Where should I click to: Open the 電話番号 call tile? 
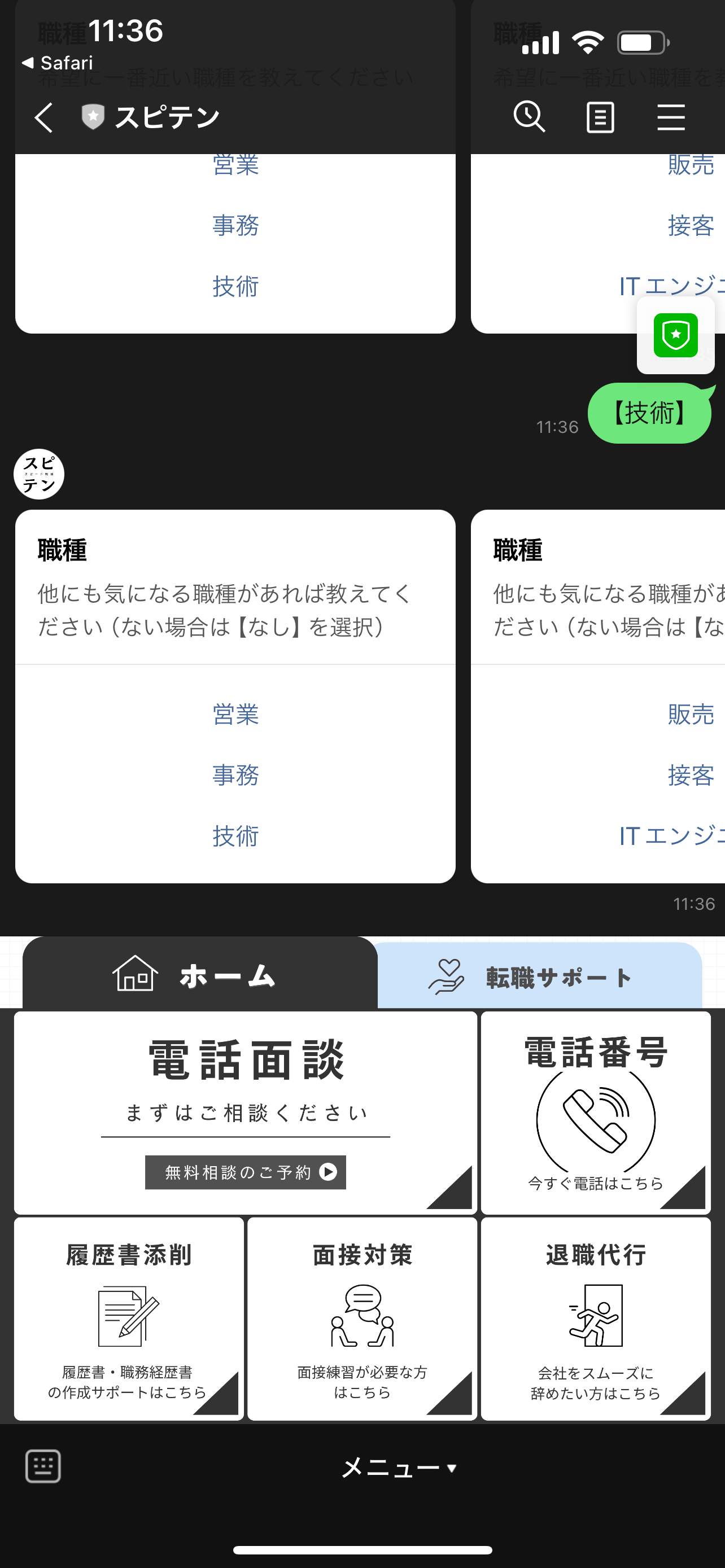[595, 1112]
